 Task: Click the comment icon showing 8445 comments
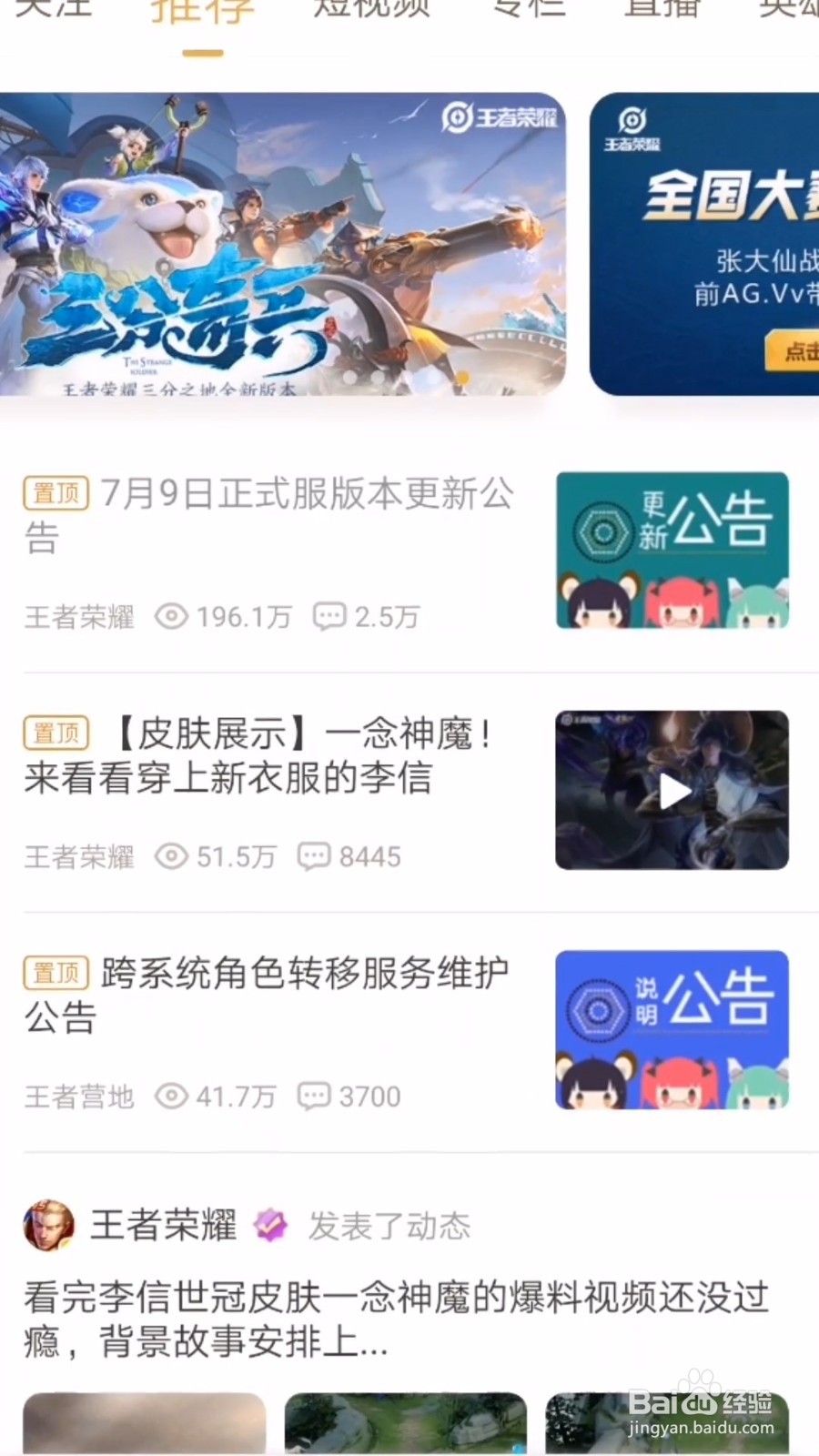(x=313, y=856)
